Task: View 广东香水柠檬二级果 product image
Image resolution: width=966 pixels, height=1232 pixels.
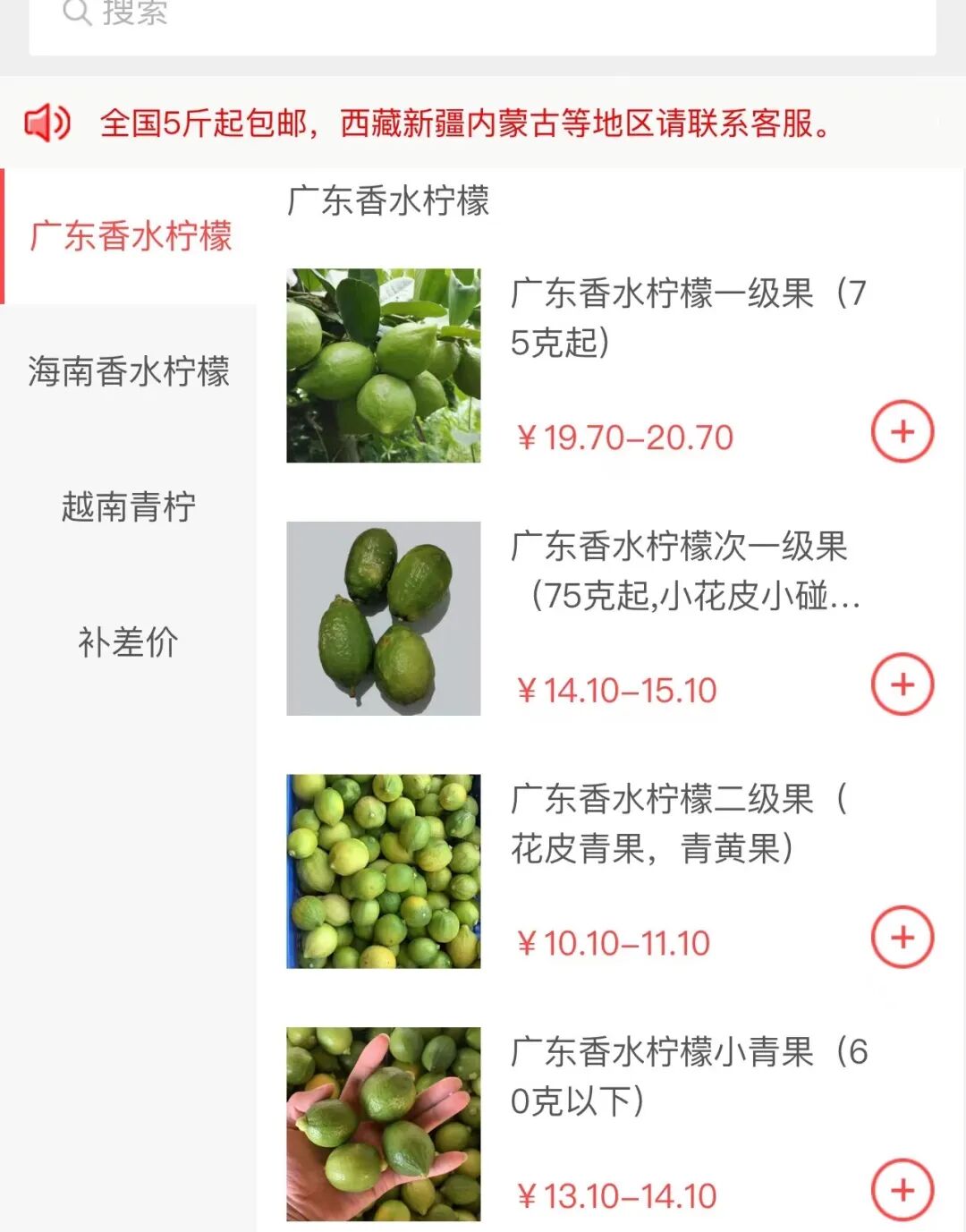Action: [383, 871]
